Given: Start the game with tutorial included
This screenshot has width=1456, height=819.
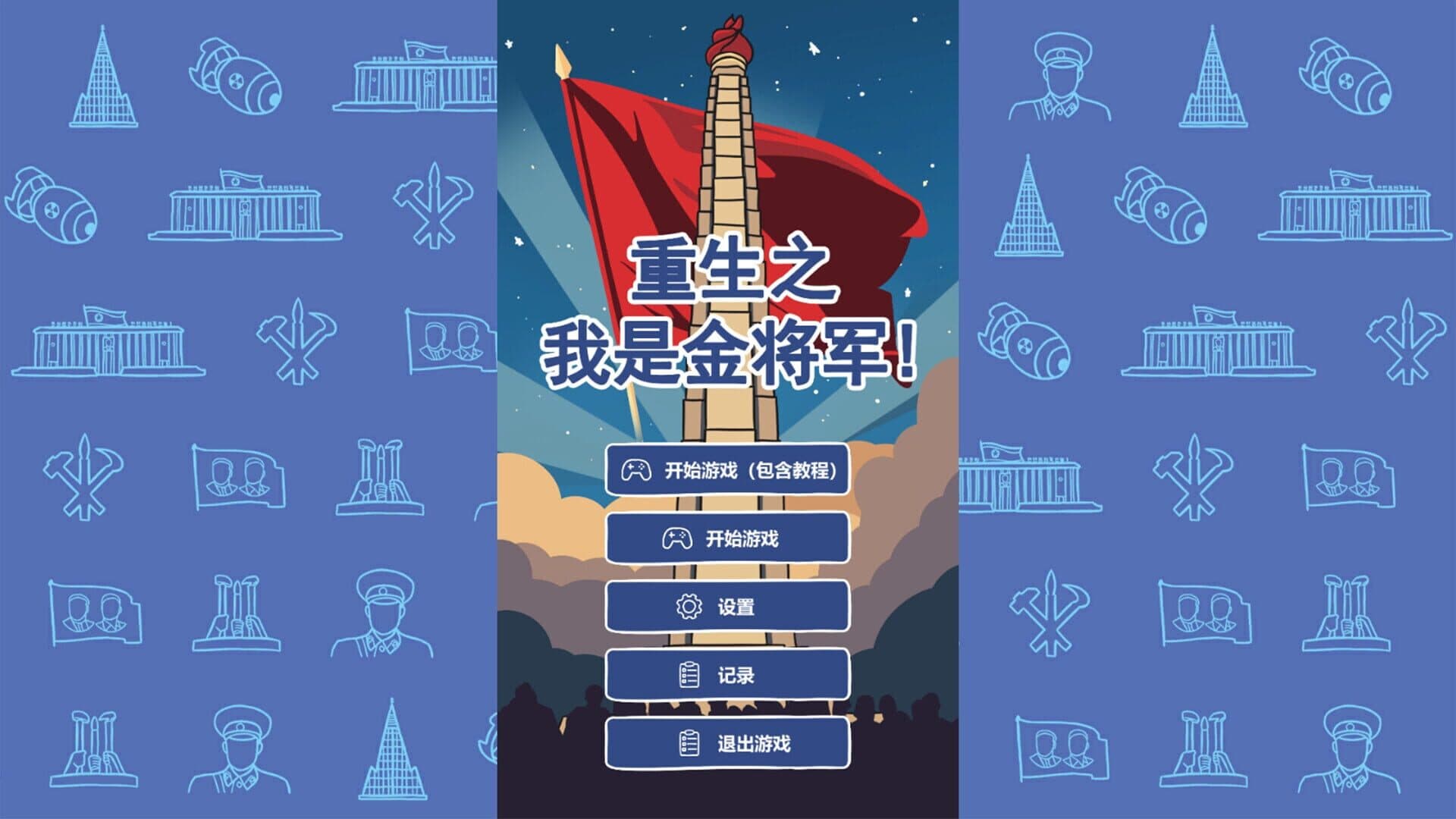Looking at the screenshot, I should tap(727, 470).
